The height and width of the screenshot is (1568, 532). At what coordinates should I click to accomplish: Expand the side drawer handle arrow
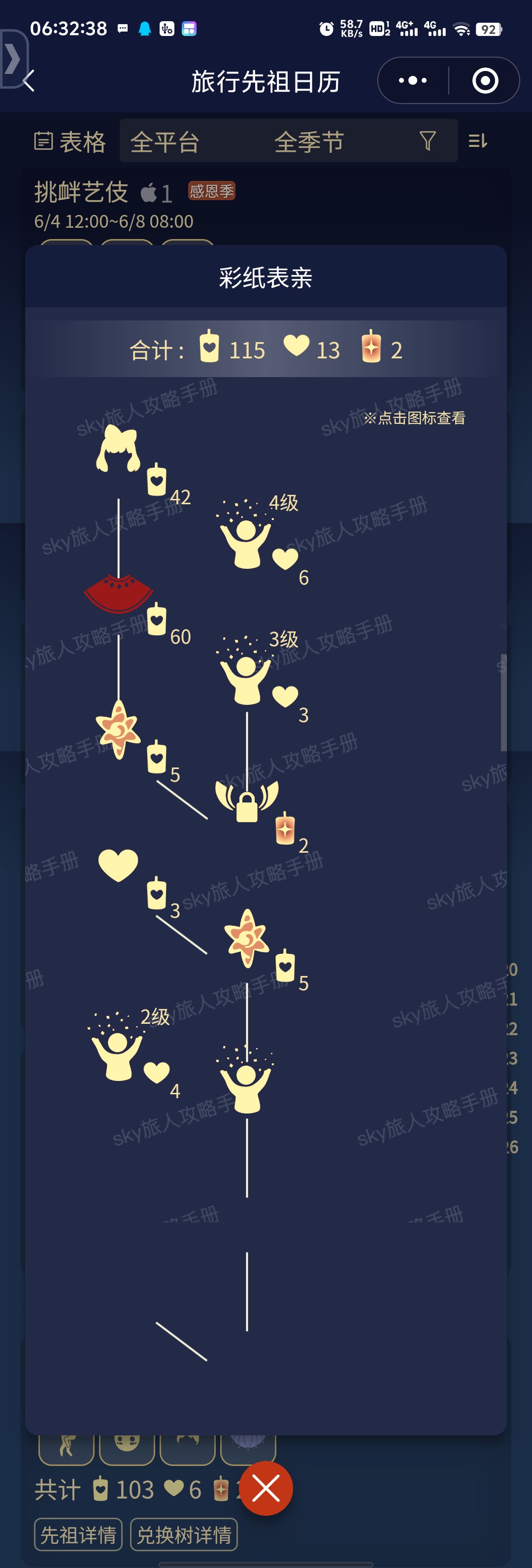pos(12,59)
